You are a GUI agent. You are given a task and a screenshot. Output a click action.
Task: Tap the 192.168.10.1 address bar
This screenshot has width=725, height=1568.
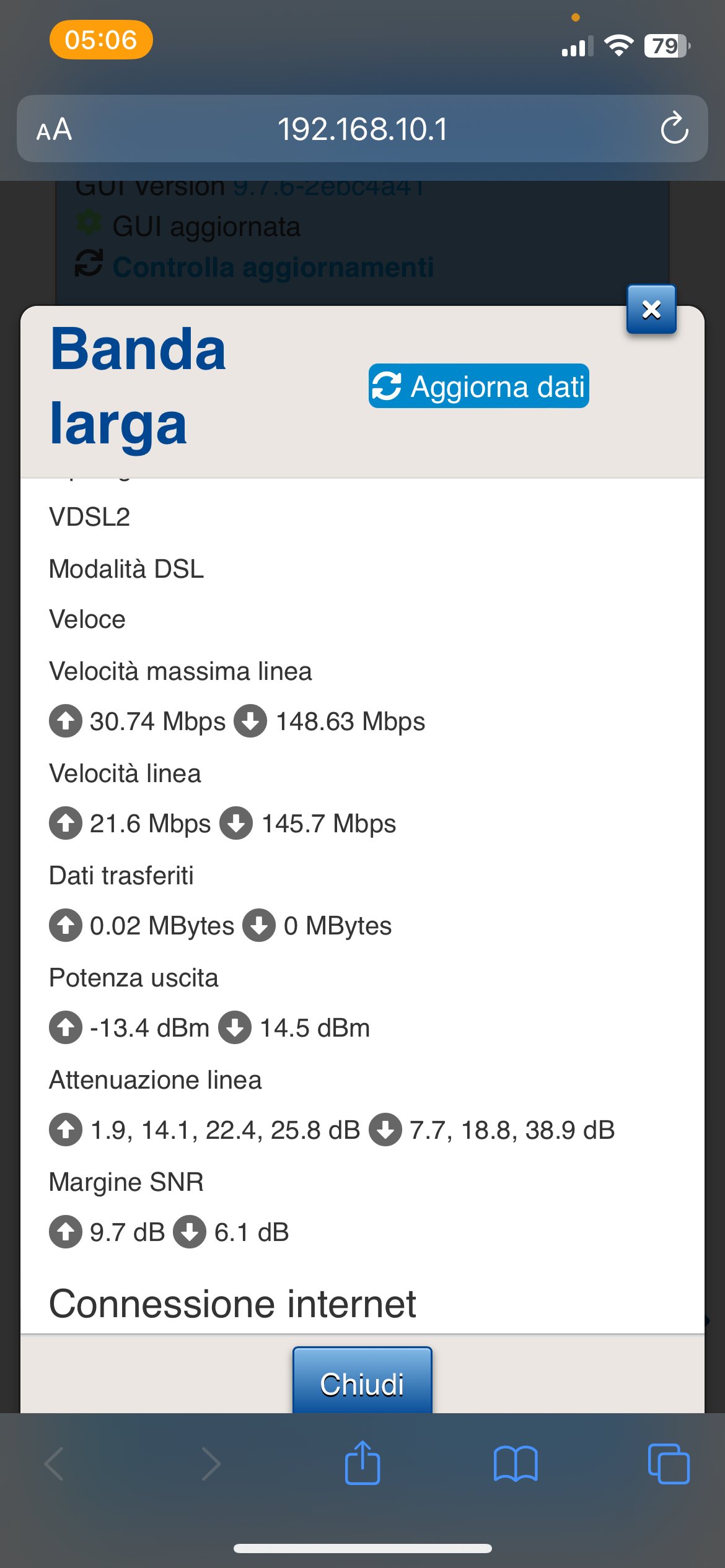362,129
